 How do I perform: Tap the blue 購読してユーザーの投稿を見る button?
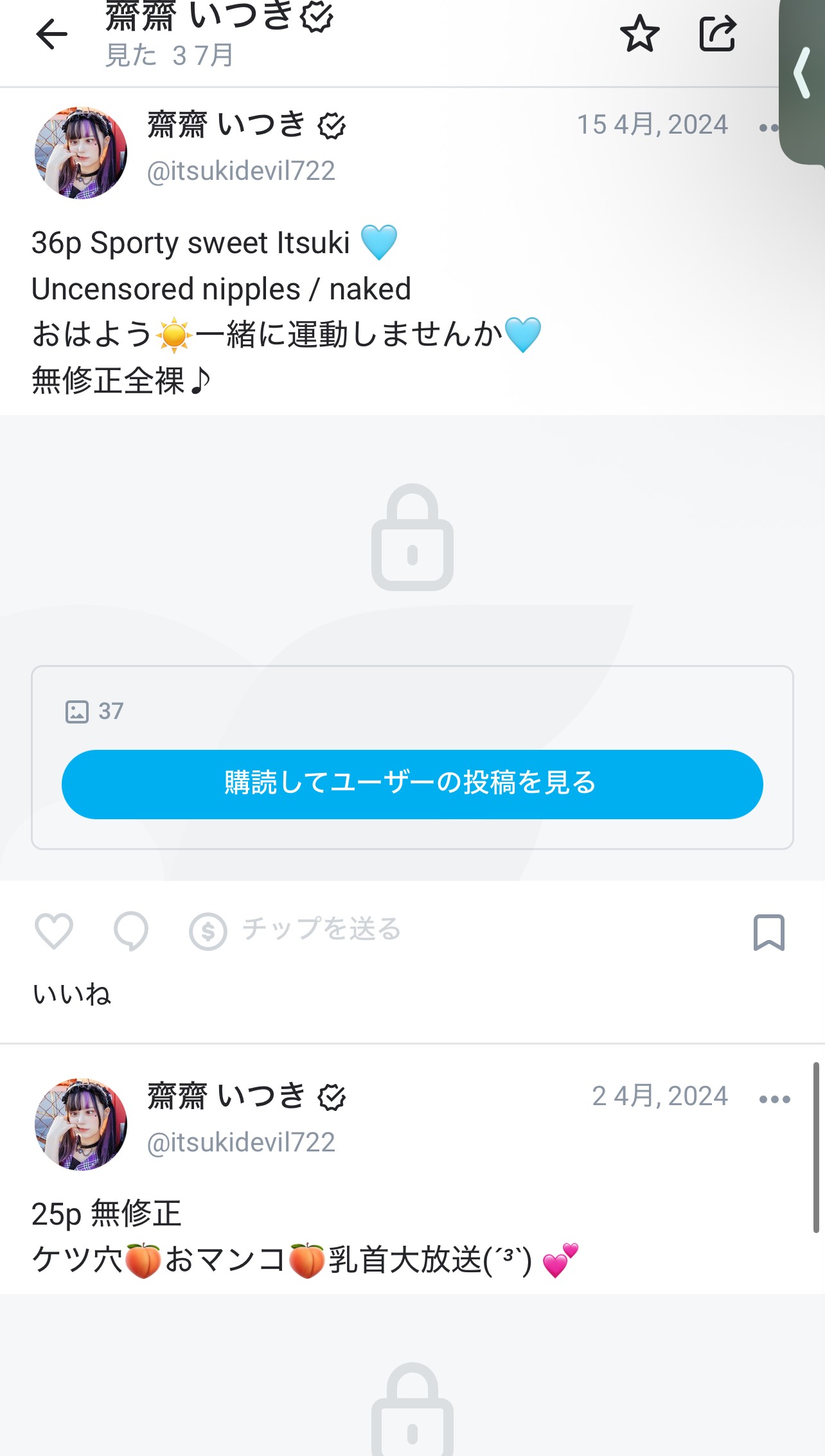click(412, 784)
